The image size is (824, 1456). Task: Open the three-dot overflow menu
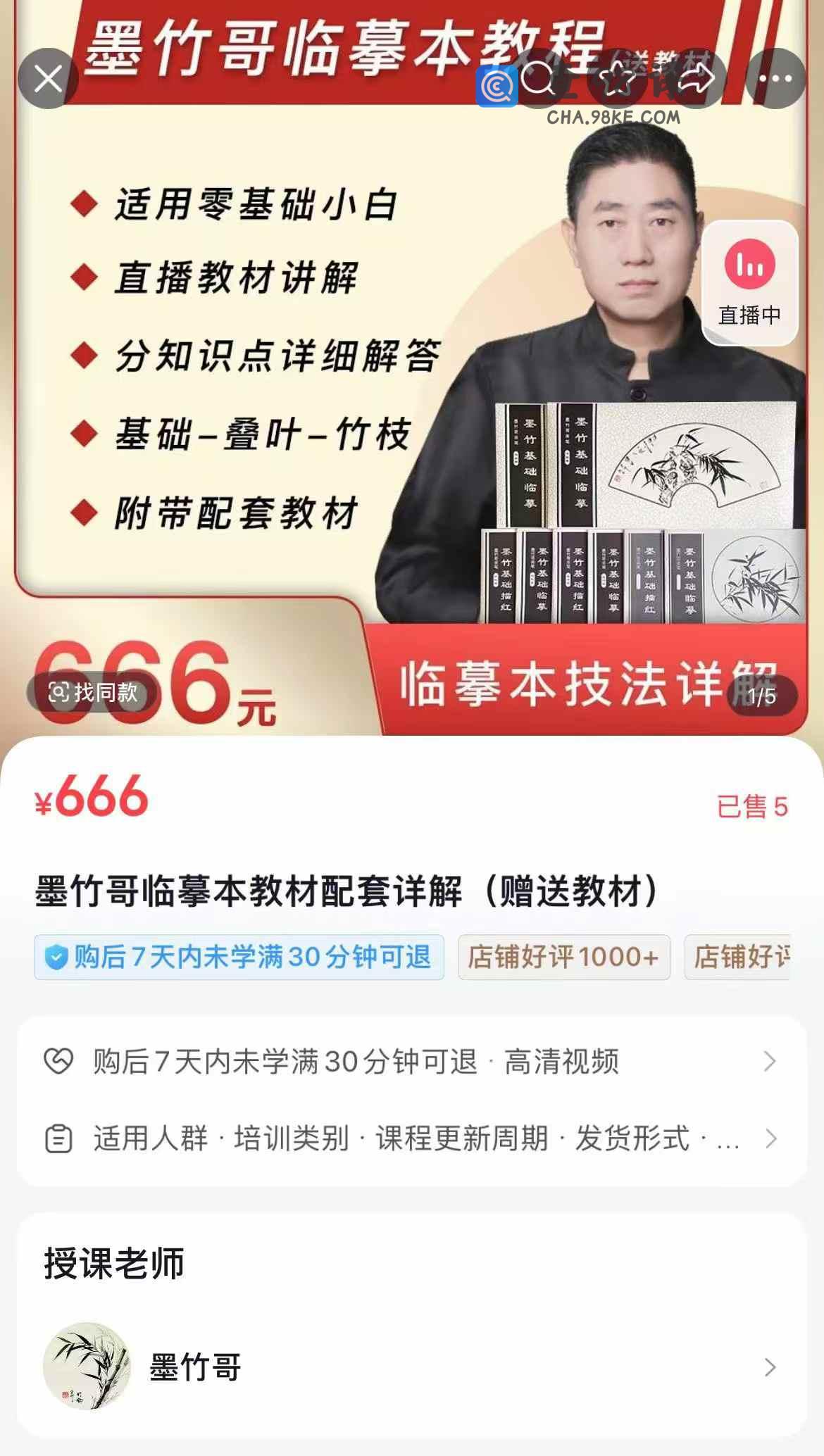pyautogui.click(x=776, y=78)
